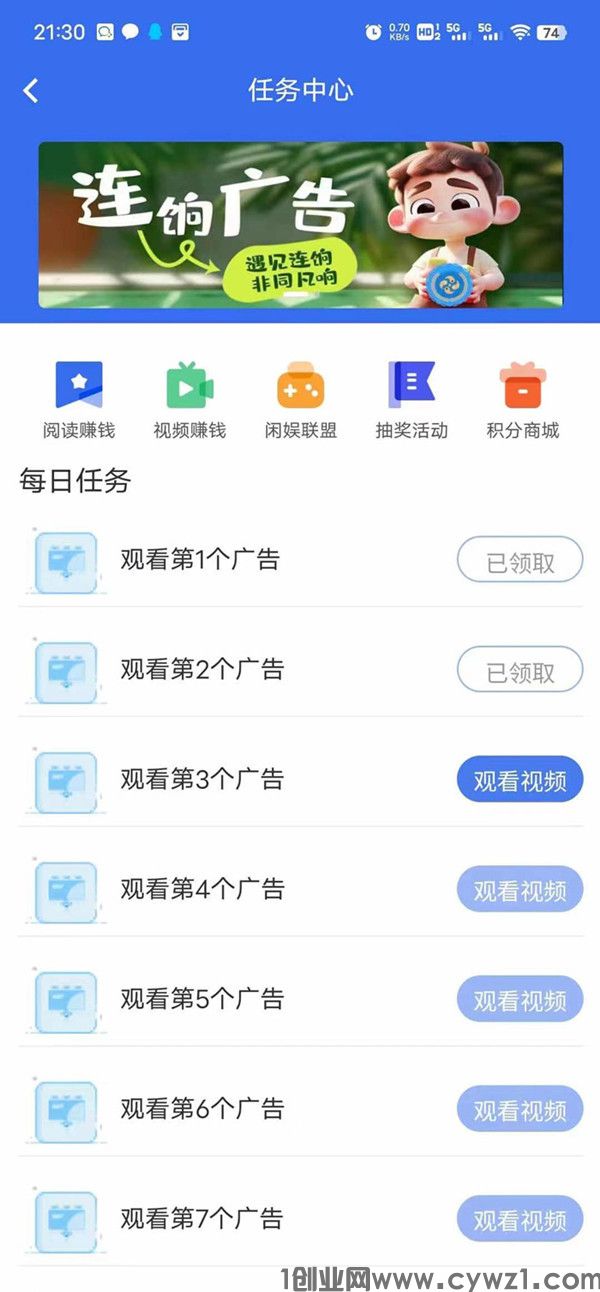Open 闲娱联盟
The height and width of the screenshot is (1292, 600).
pos(300,400)
